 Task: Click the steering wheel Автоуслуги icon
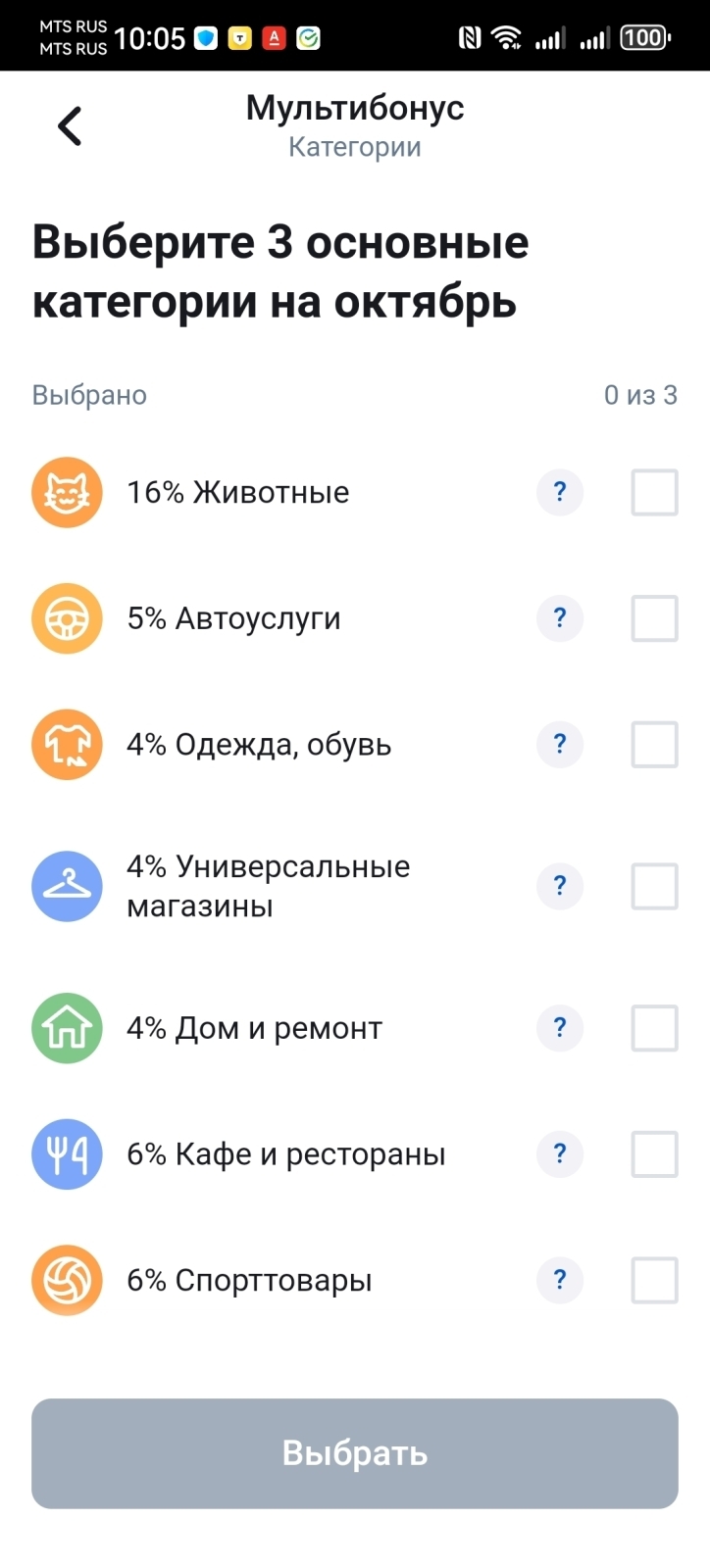click(67, 618)
